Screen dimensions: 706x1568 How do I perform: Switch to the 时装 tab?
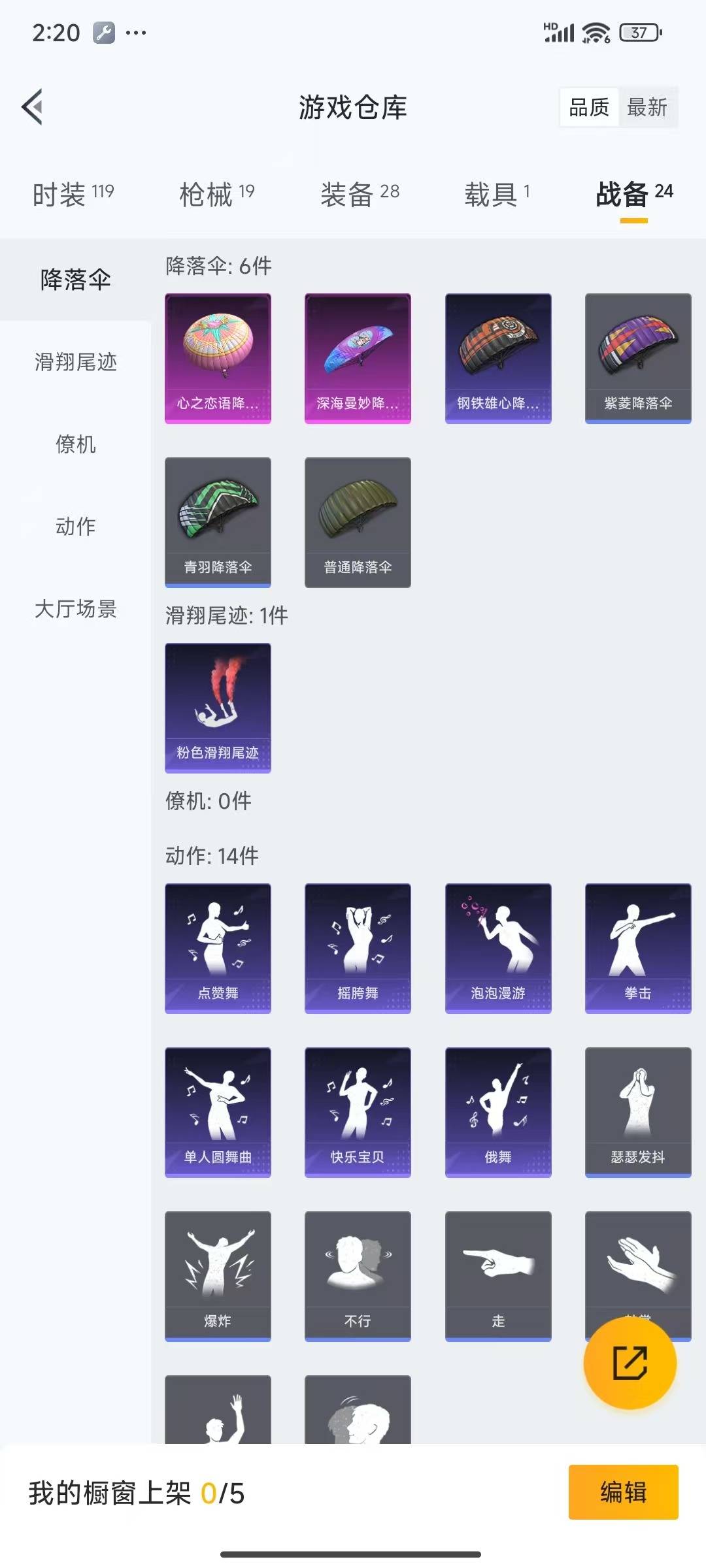tap(73, 194)
